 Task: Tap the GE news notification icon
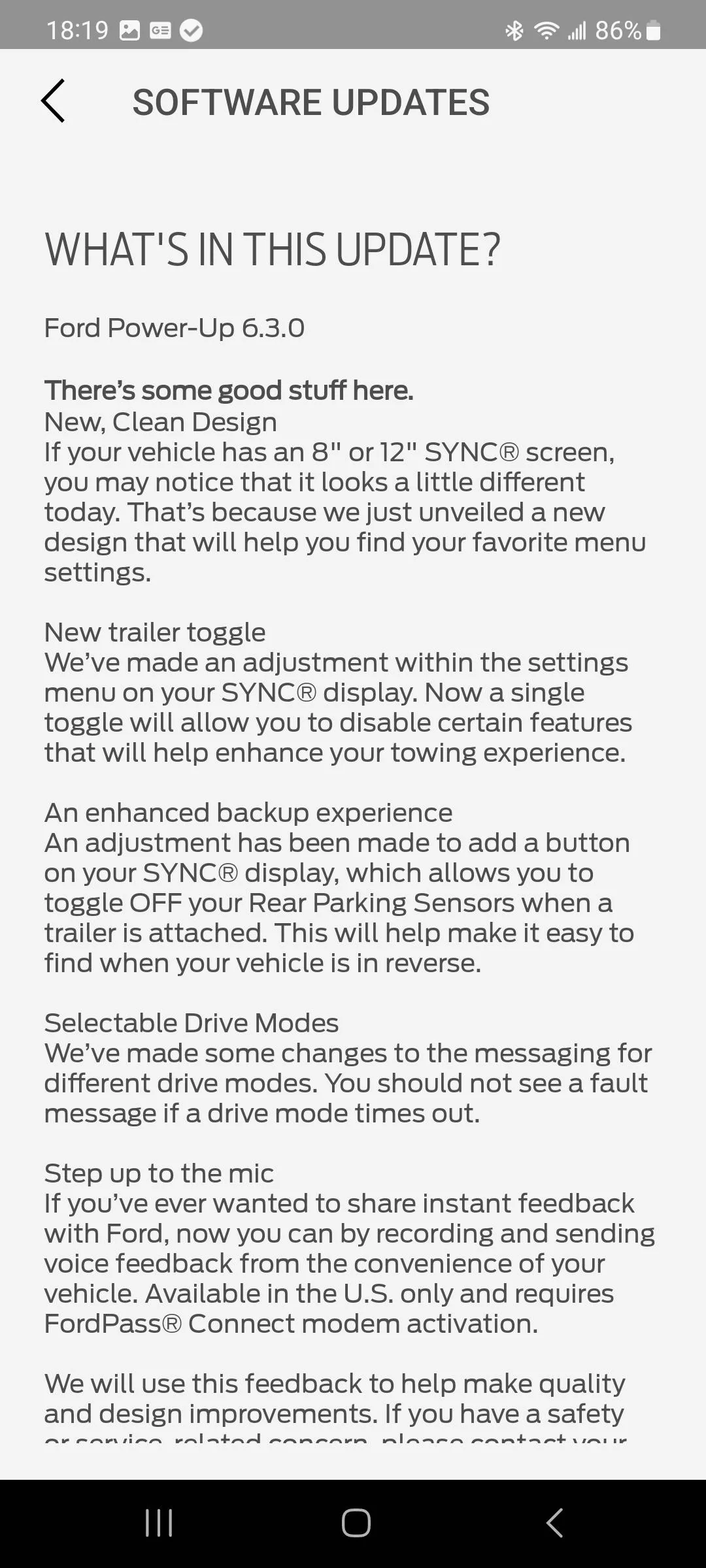point(159,30)
